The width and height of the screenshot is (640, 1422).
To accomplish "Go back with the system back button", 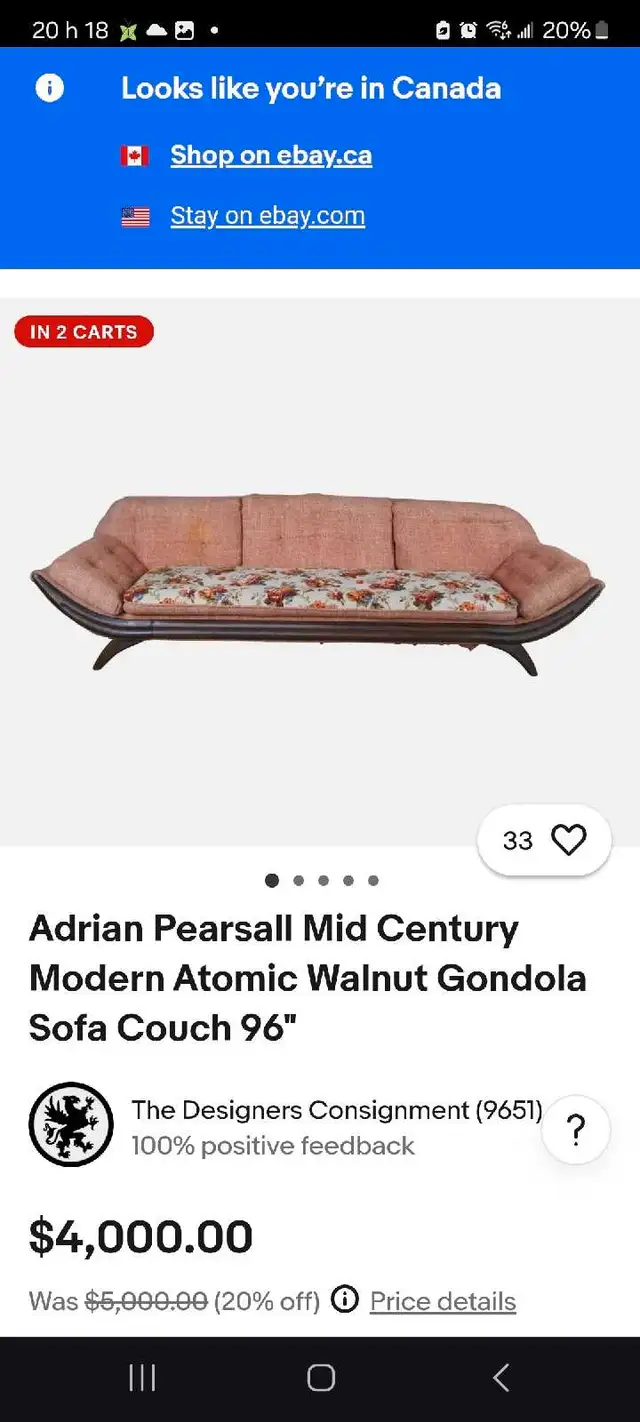I will 501,1378.
